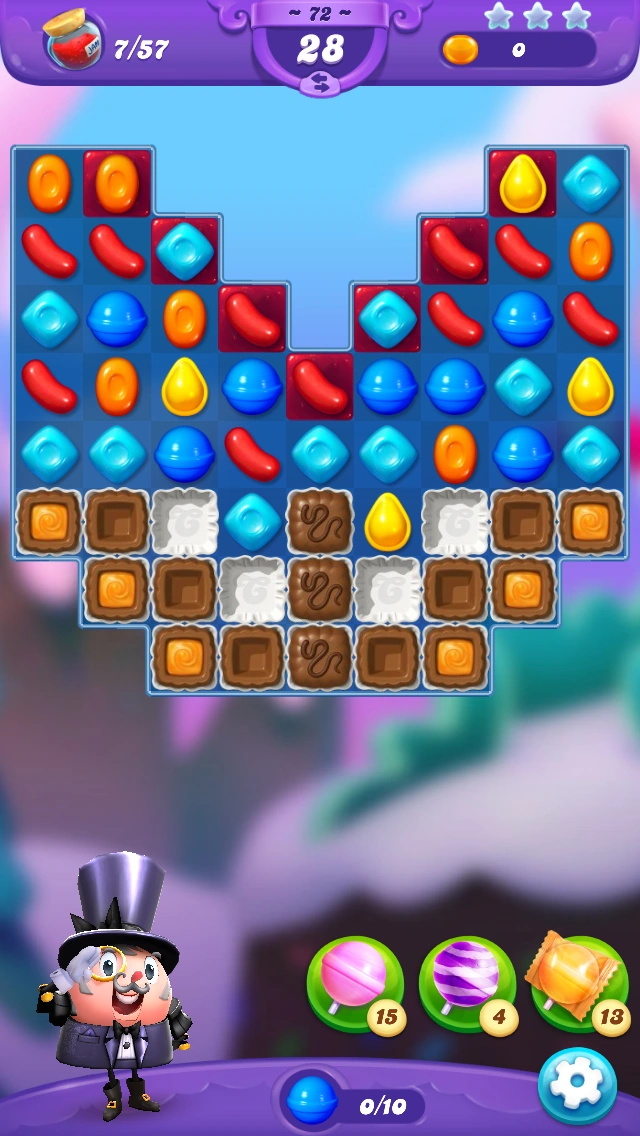
Task: Tap the yellow drop candy between chocolate blocks
Action: click(x=388, y=521)
